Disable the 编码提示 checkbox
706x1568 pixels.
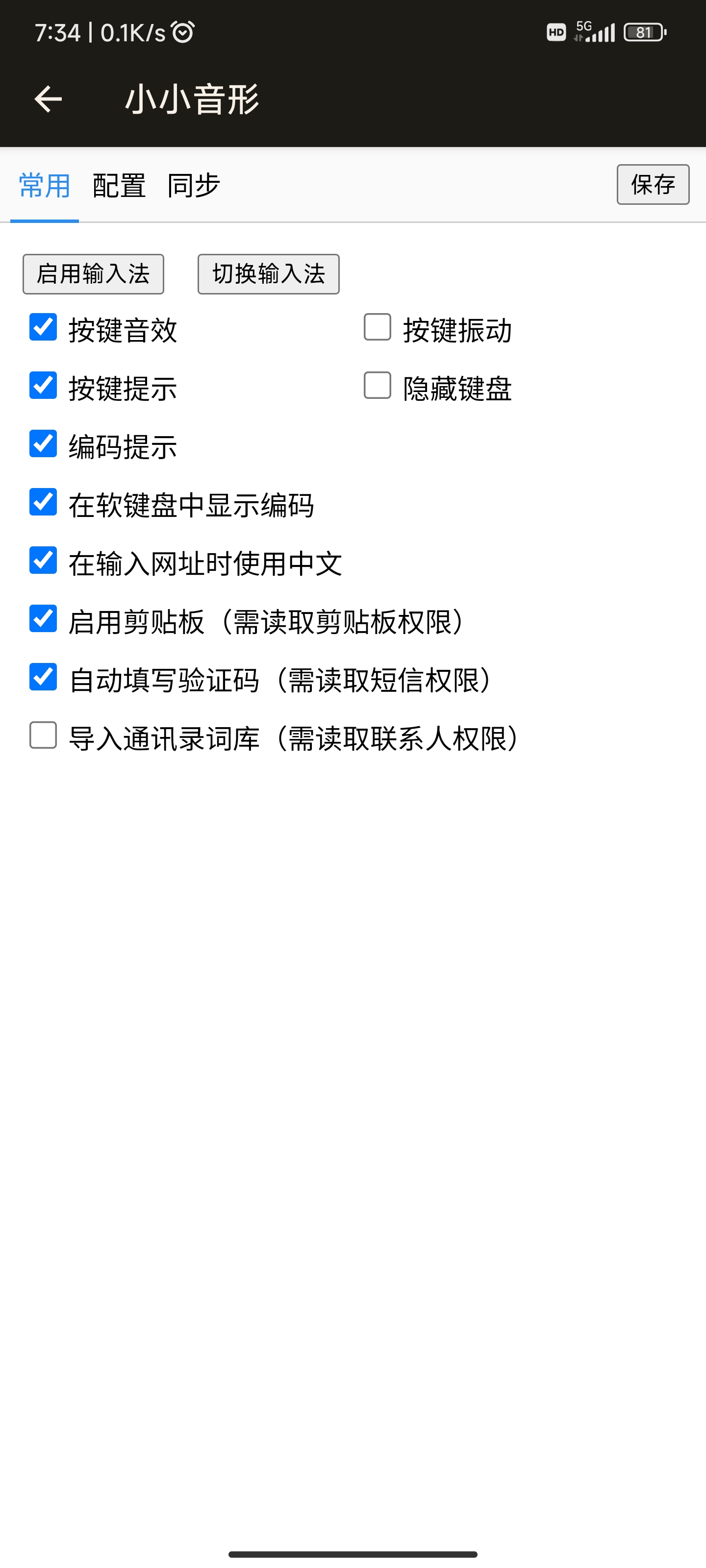coord(43,444)
